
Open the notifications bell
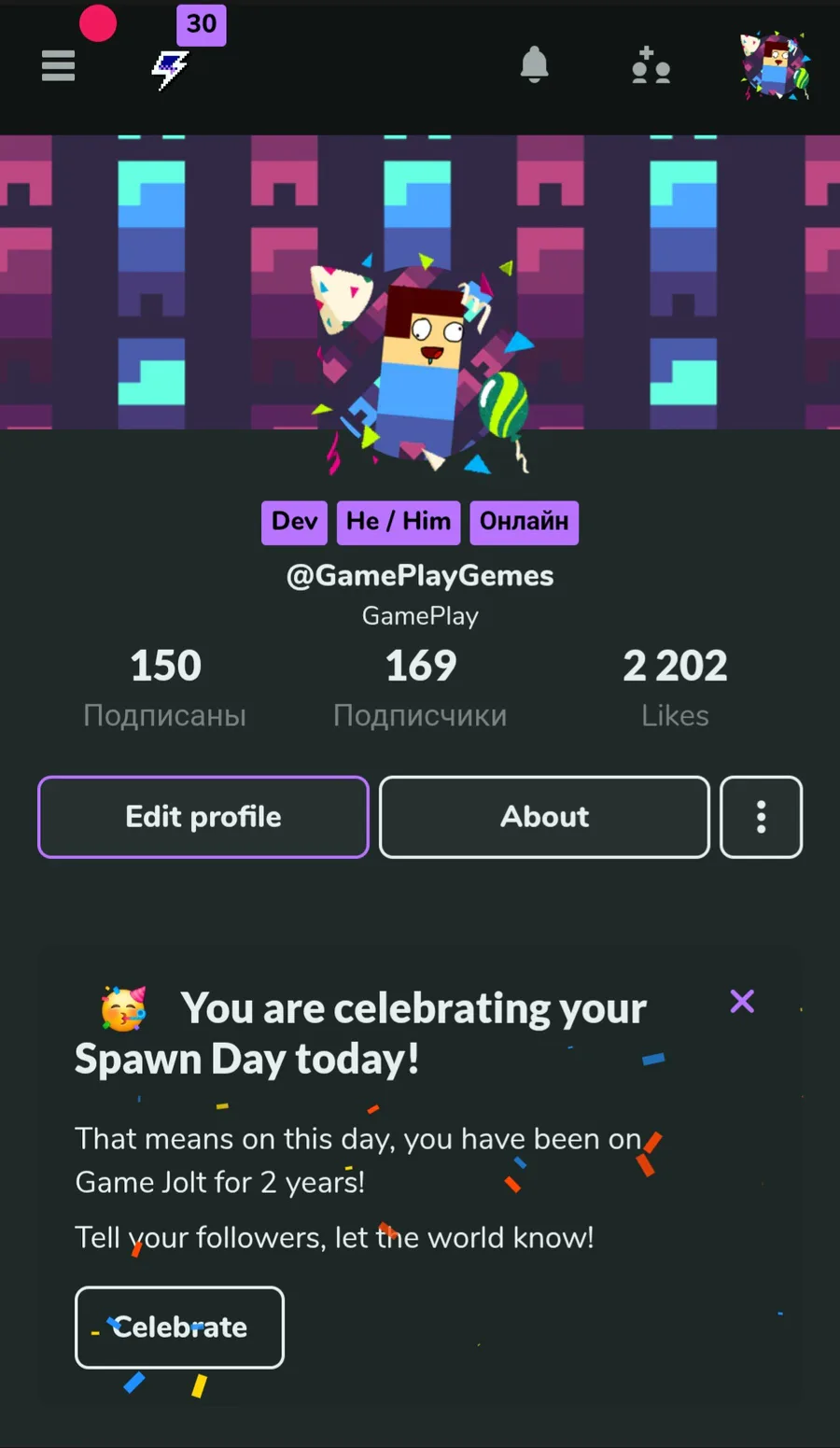click(x=534, y=65)
